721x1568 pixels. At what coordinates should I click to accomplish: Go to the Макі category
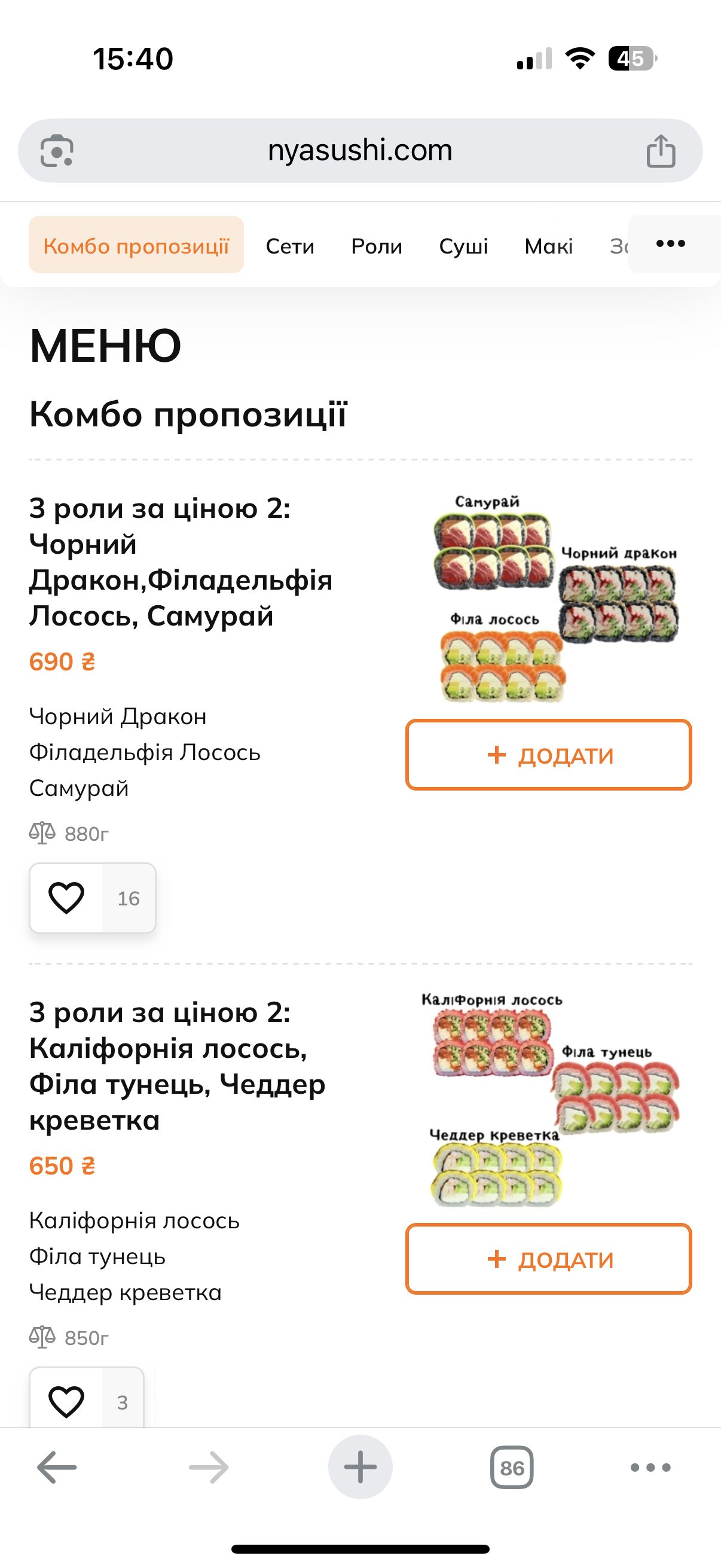[548, 246]
